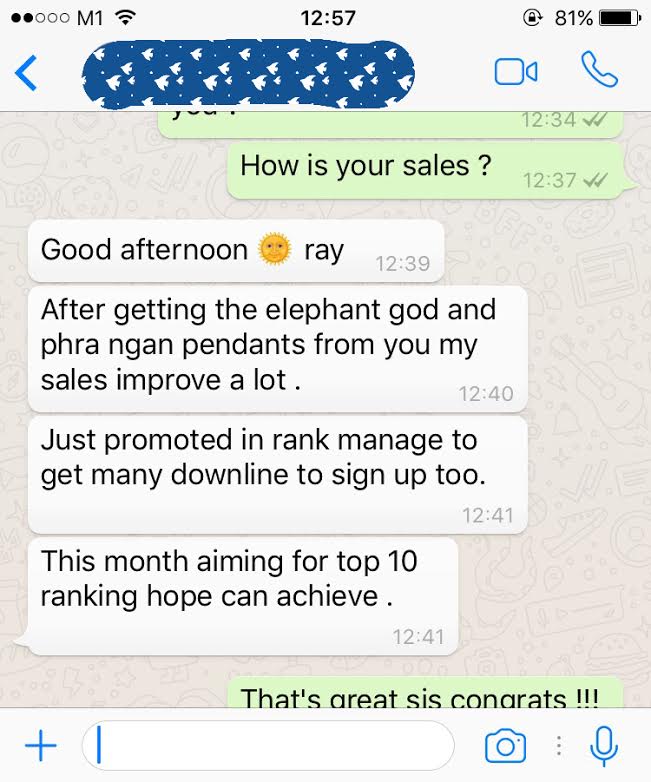Viewport: 651px width, 782px height.
Task: Tap the microphone to record voice message
Action: [x=604, y=745]
